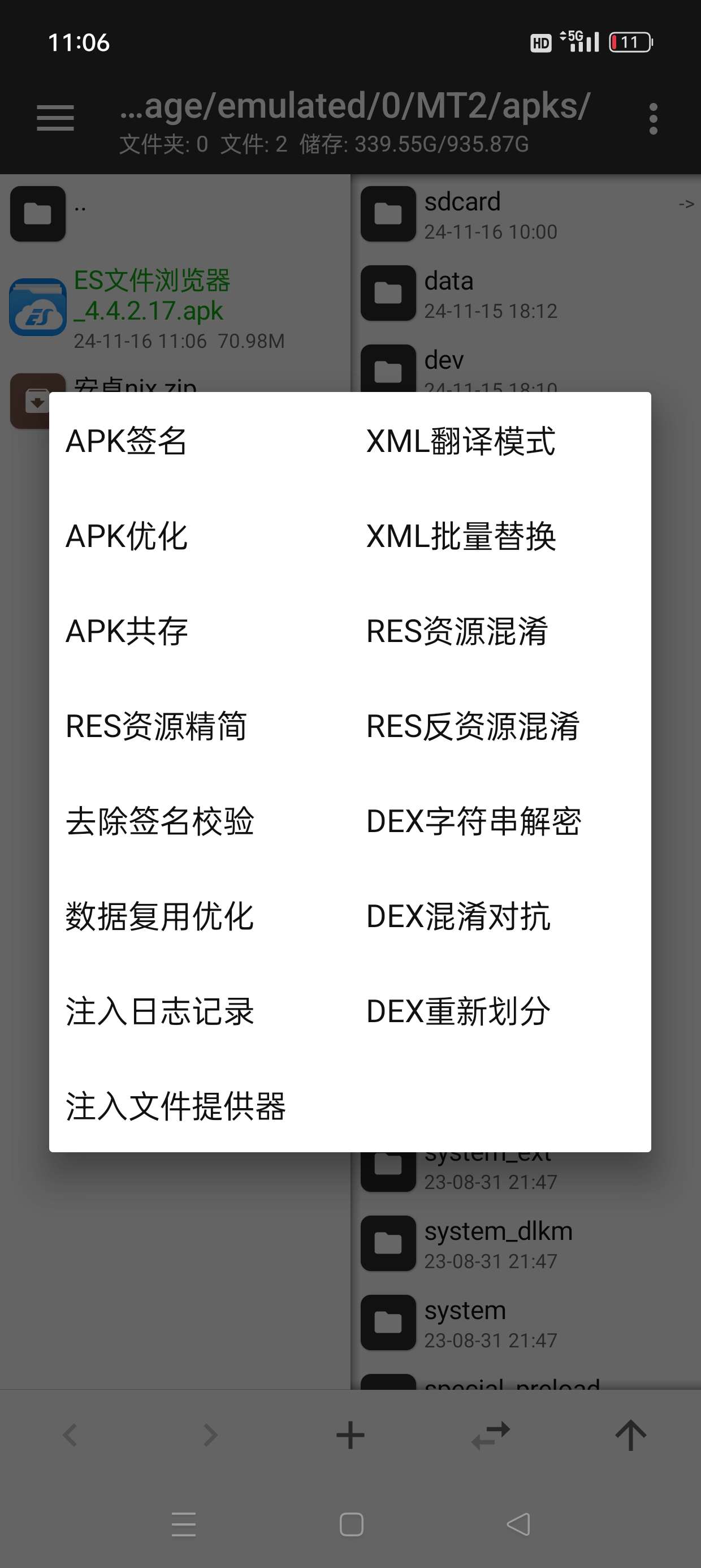Tap DEX重新划分

[458, 1011]
